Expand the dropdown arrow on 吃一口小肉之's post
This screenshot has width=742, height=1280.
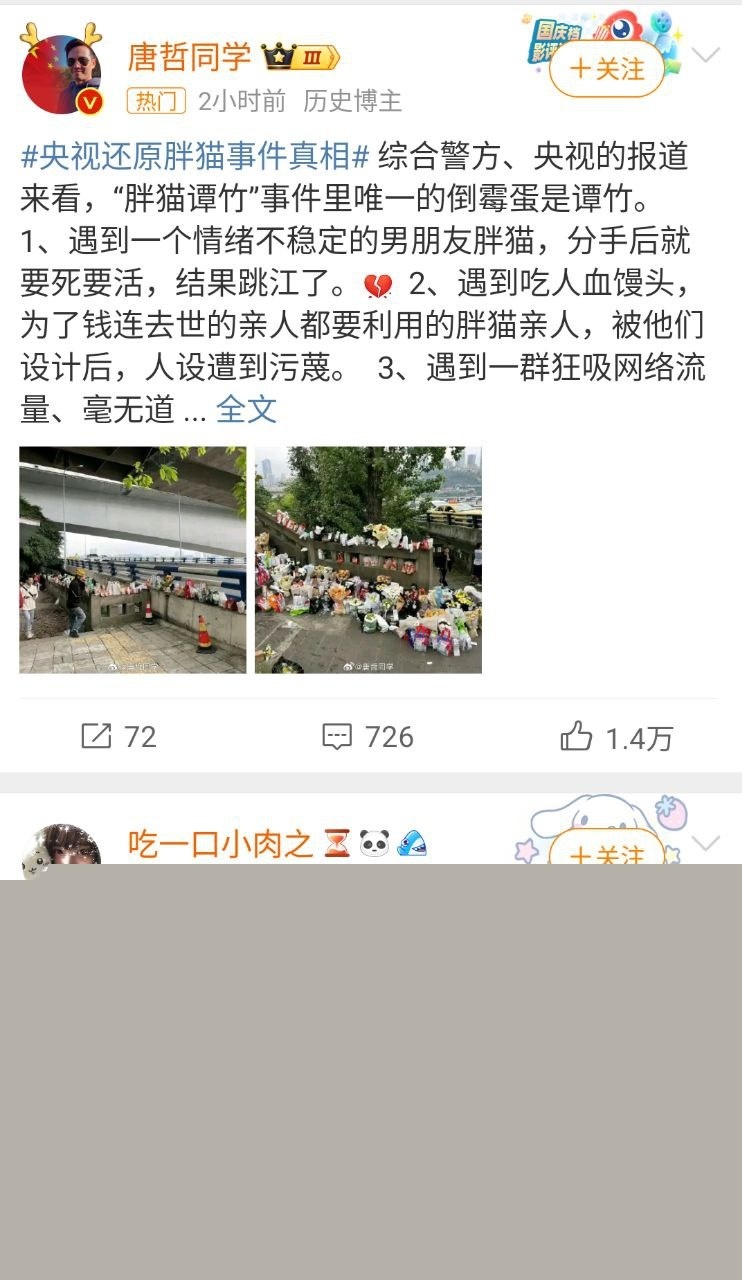click(x=706, y=845)
